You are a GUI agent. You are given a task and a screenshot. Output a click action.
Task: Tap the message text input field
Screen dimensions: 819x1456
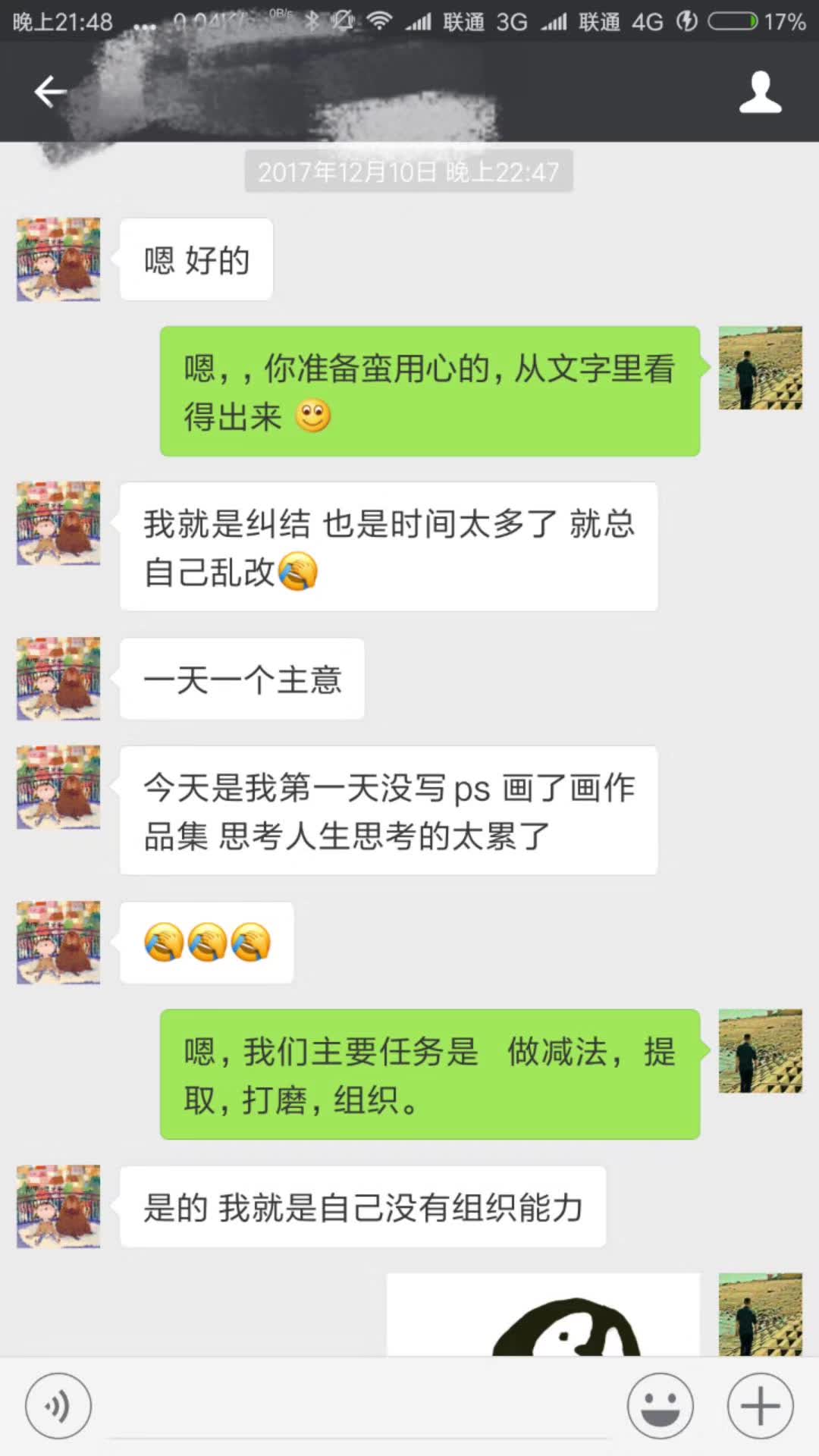pos(360,1407)
